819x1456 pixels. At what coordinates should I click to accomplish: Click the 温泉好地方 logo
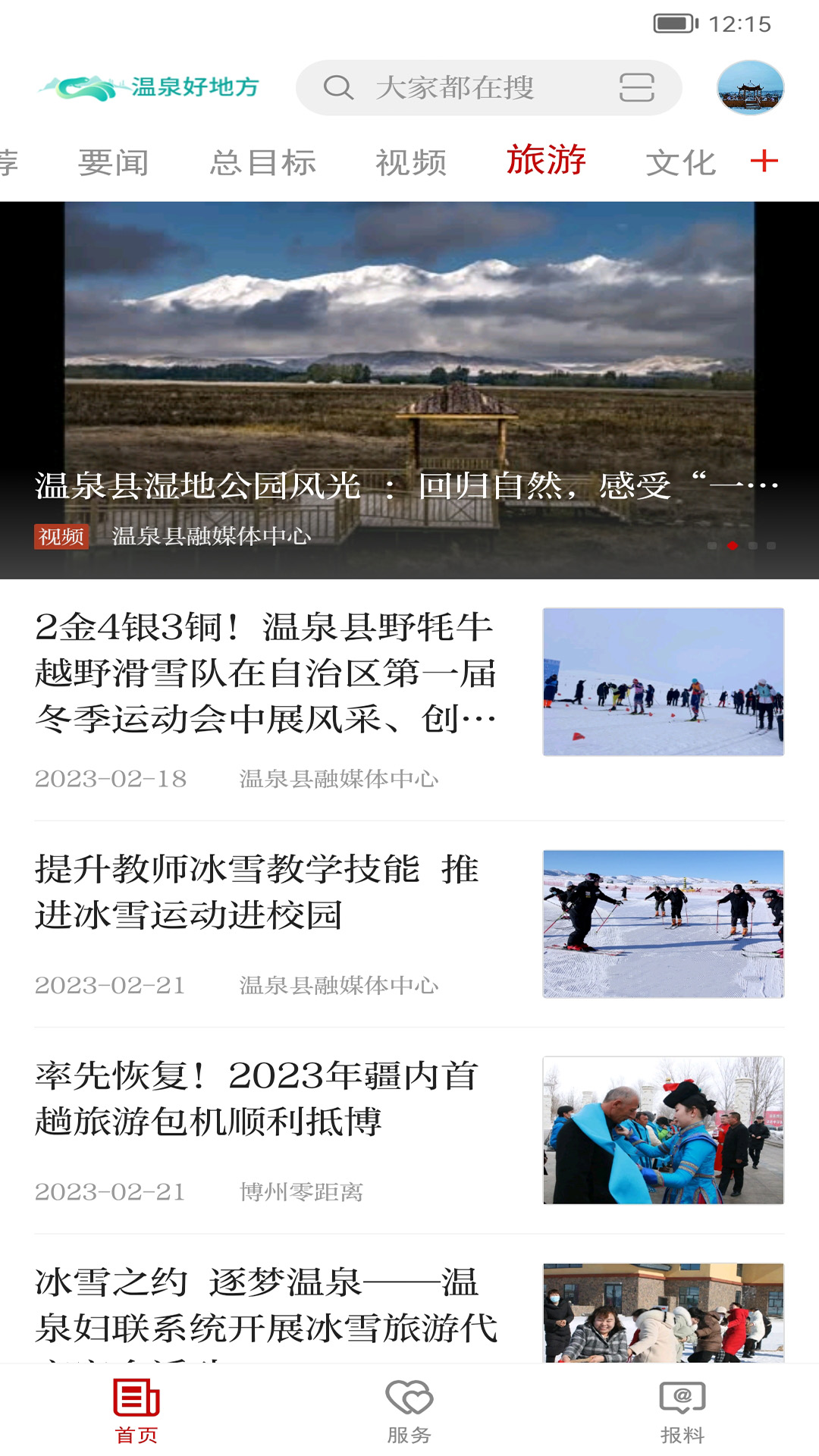point(149,86)
